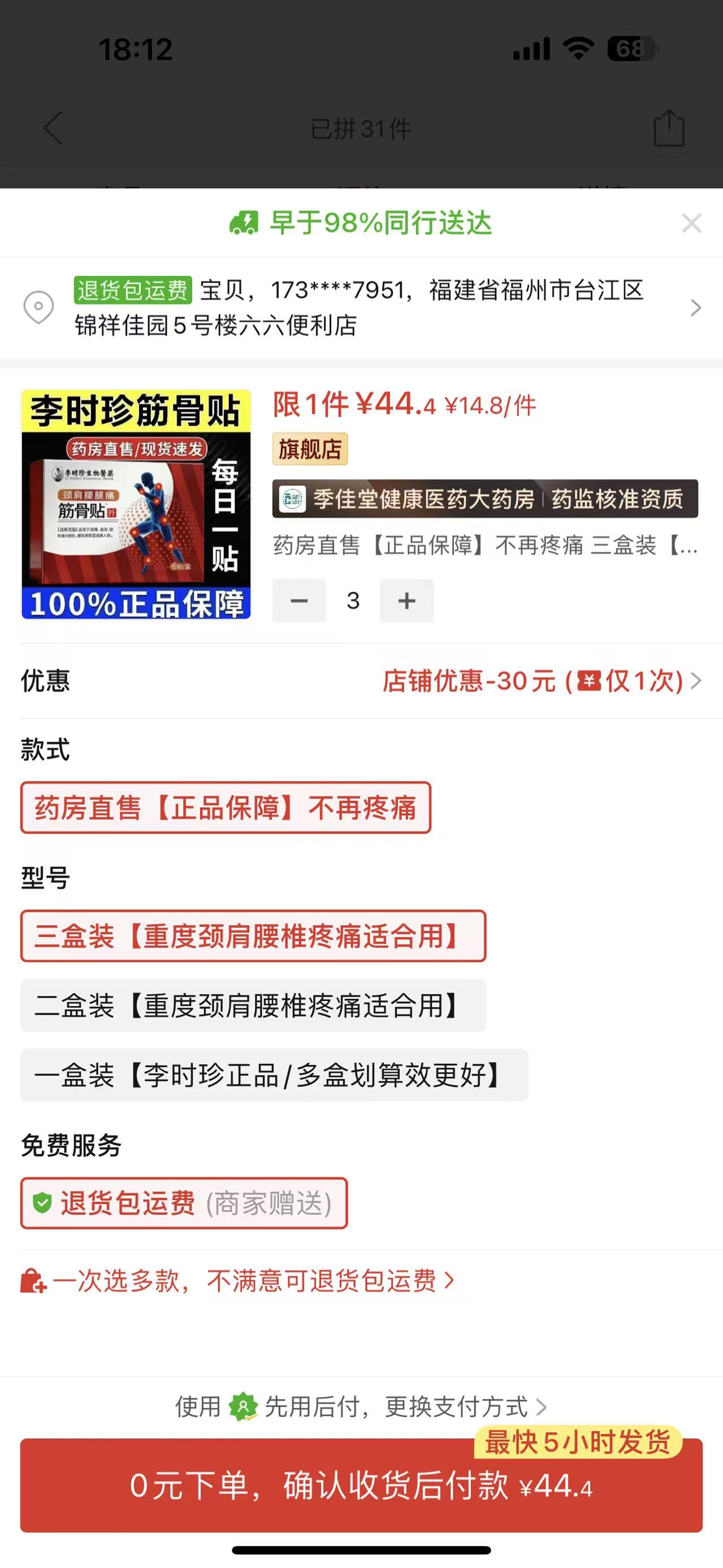Choose the 二盒装 model option
The height and width of the screenshot is (1568, 723).
(x=253, y=1006)
